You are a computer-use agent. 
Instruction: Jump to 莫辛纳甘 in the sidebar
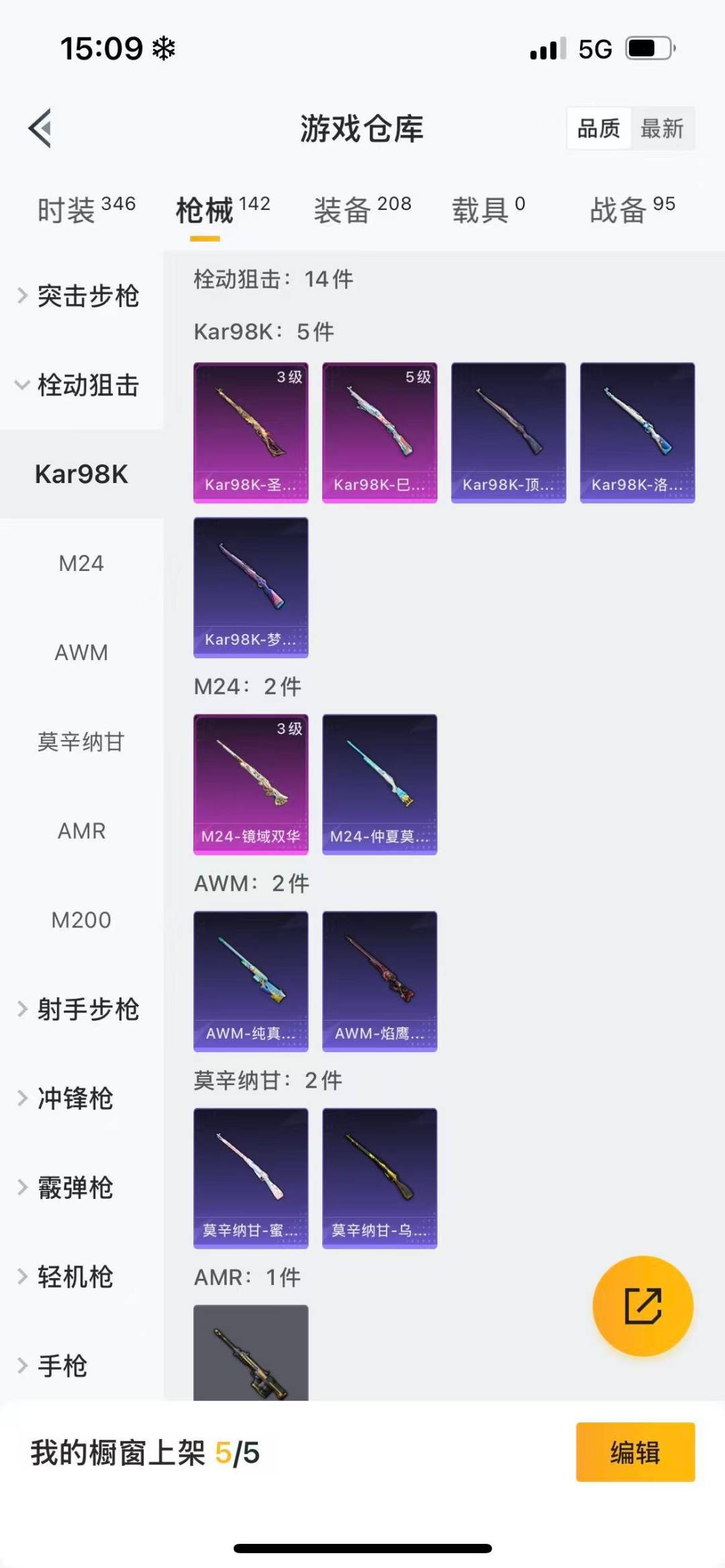click(x=81, y=741)
